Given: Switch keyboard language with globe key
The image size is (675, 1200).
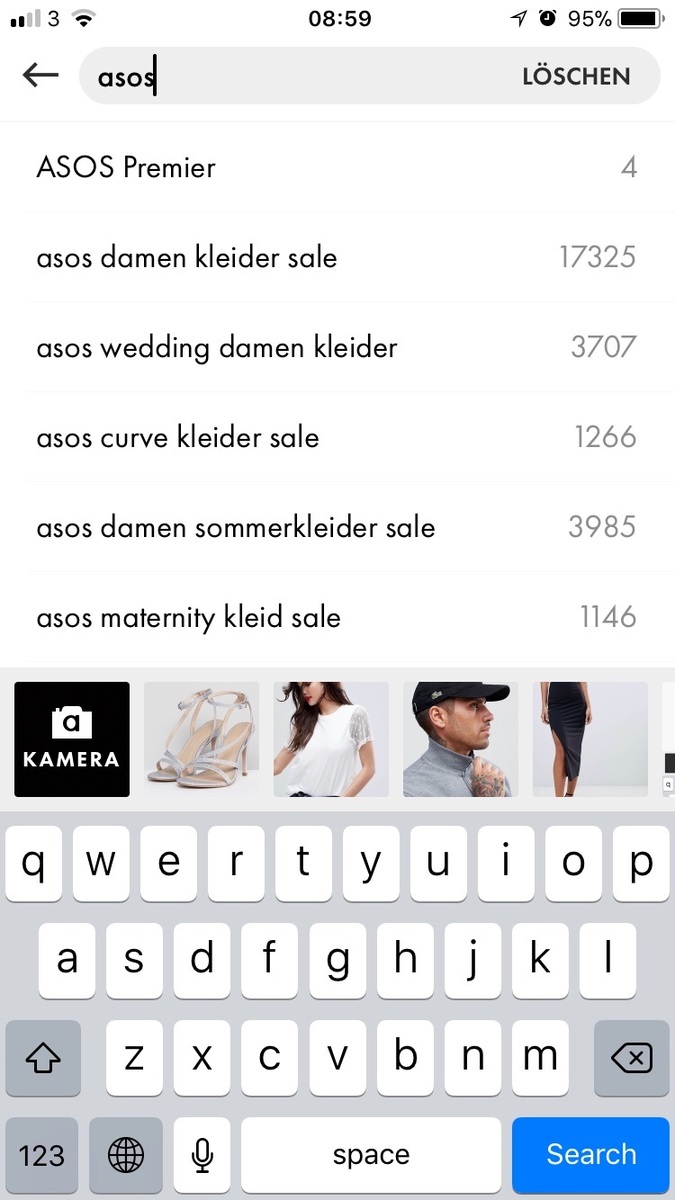Looking at the screenshot, I should [x=126, y=1155].
